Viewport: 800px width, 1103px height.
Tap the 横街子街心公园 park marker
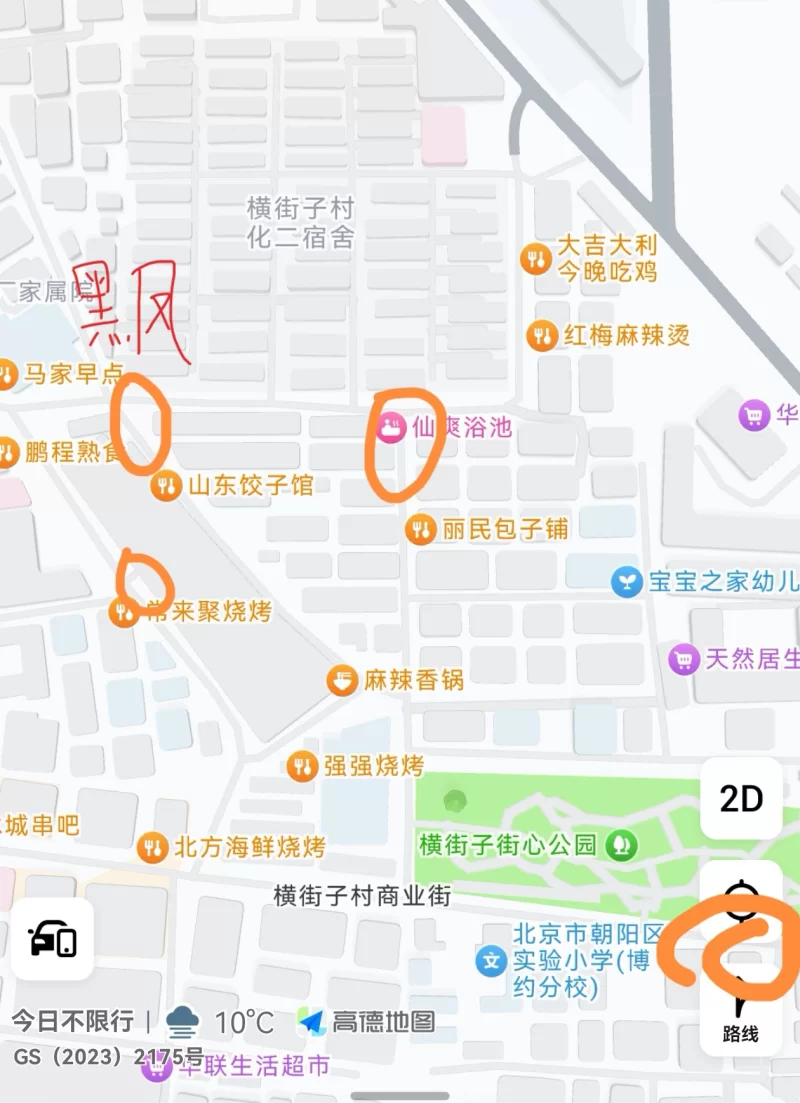pos(618,845)
